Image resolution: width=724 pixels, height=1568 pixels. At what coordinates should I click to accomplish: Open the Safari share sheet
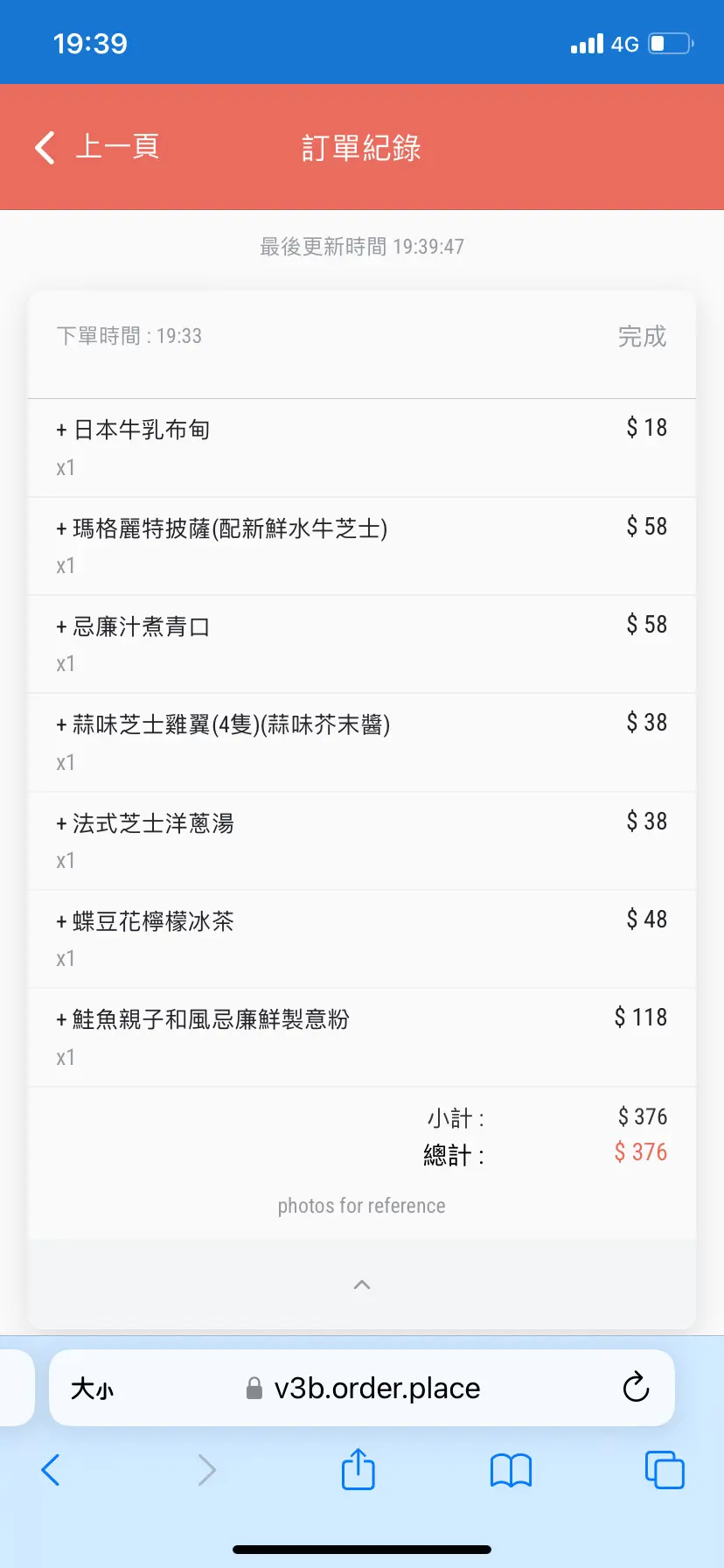click(x=358, y=1469)
